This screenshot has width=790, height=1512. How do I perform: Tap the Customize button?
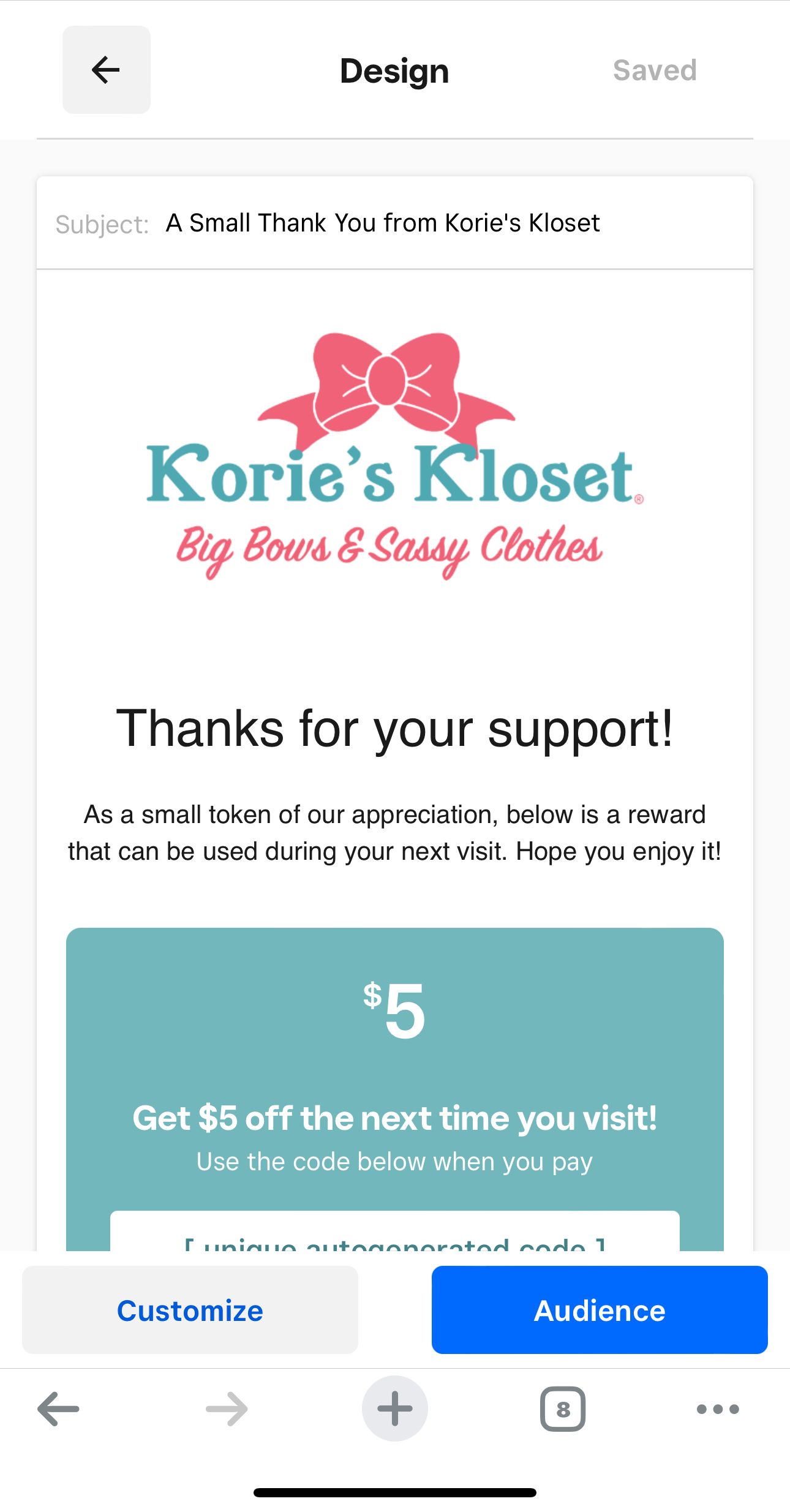point(190,1310)
